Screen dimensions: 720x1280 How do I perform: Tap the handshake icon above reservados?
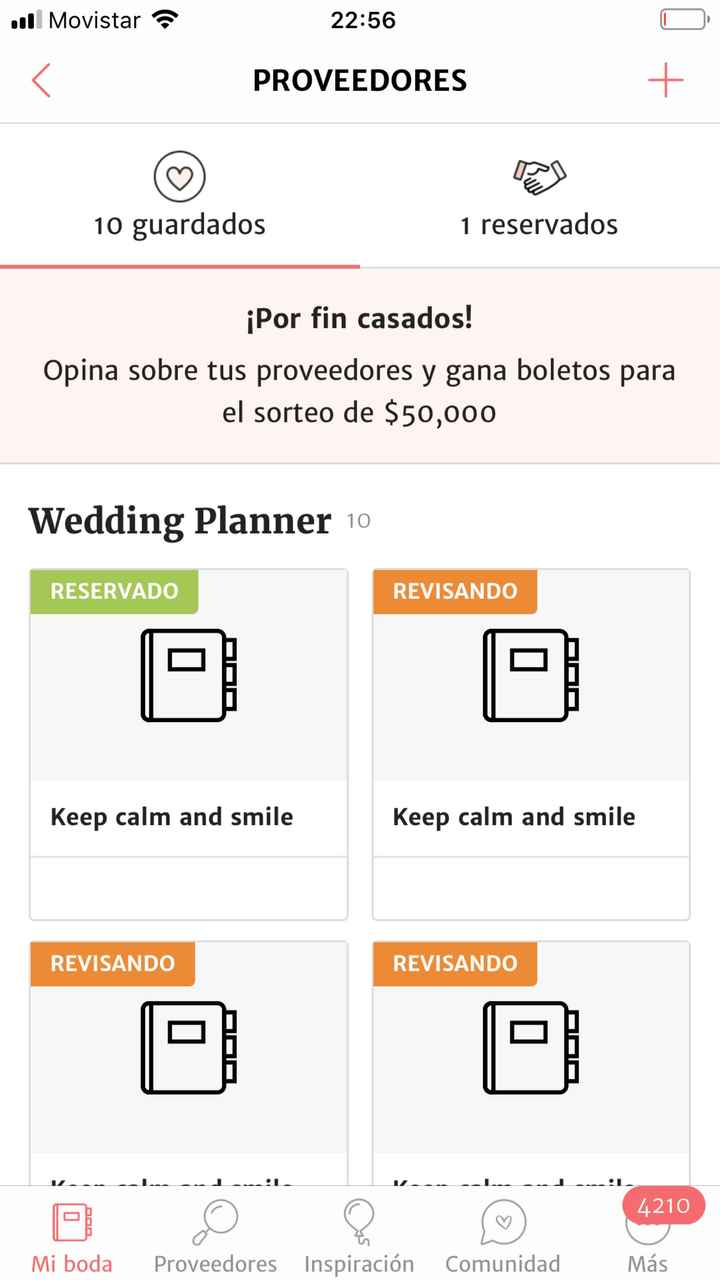[539, 176]
